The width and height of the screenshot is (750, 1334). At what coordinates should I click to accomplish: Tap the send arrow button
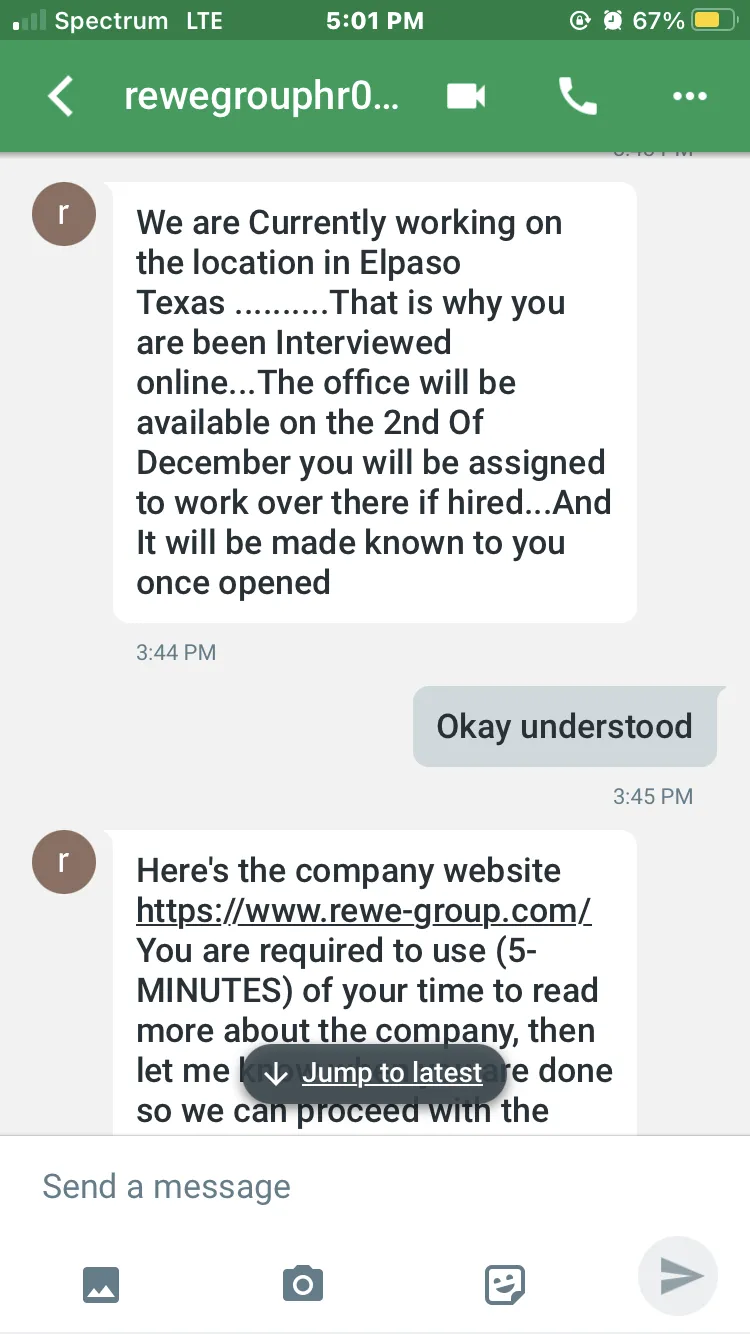point(678,1276)
